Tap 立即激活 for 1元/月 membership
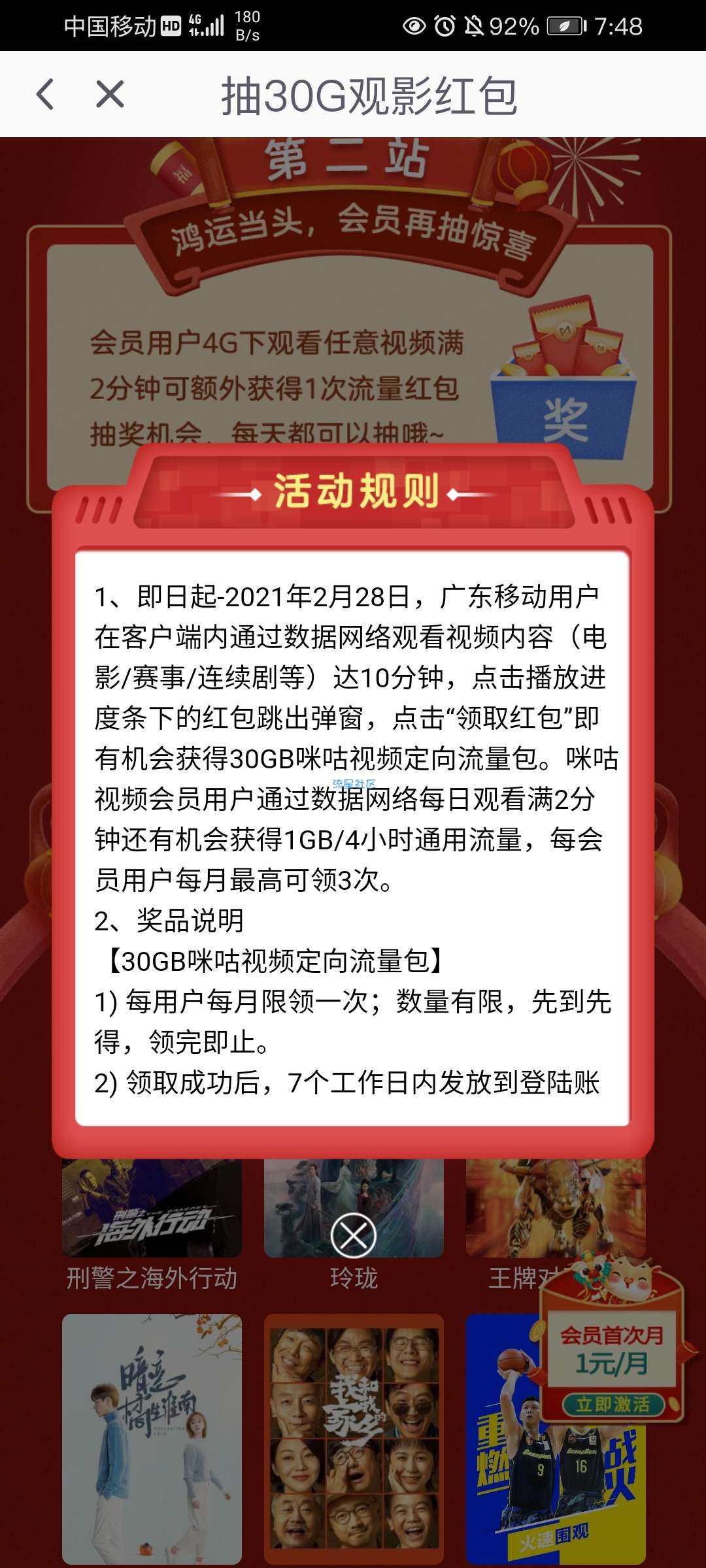 612,1404
